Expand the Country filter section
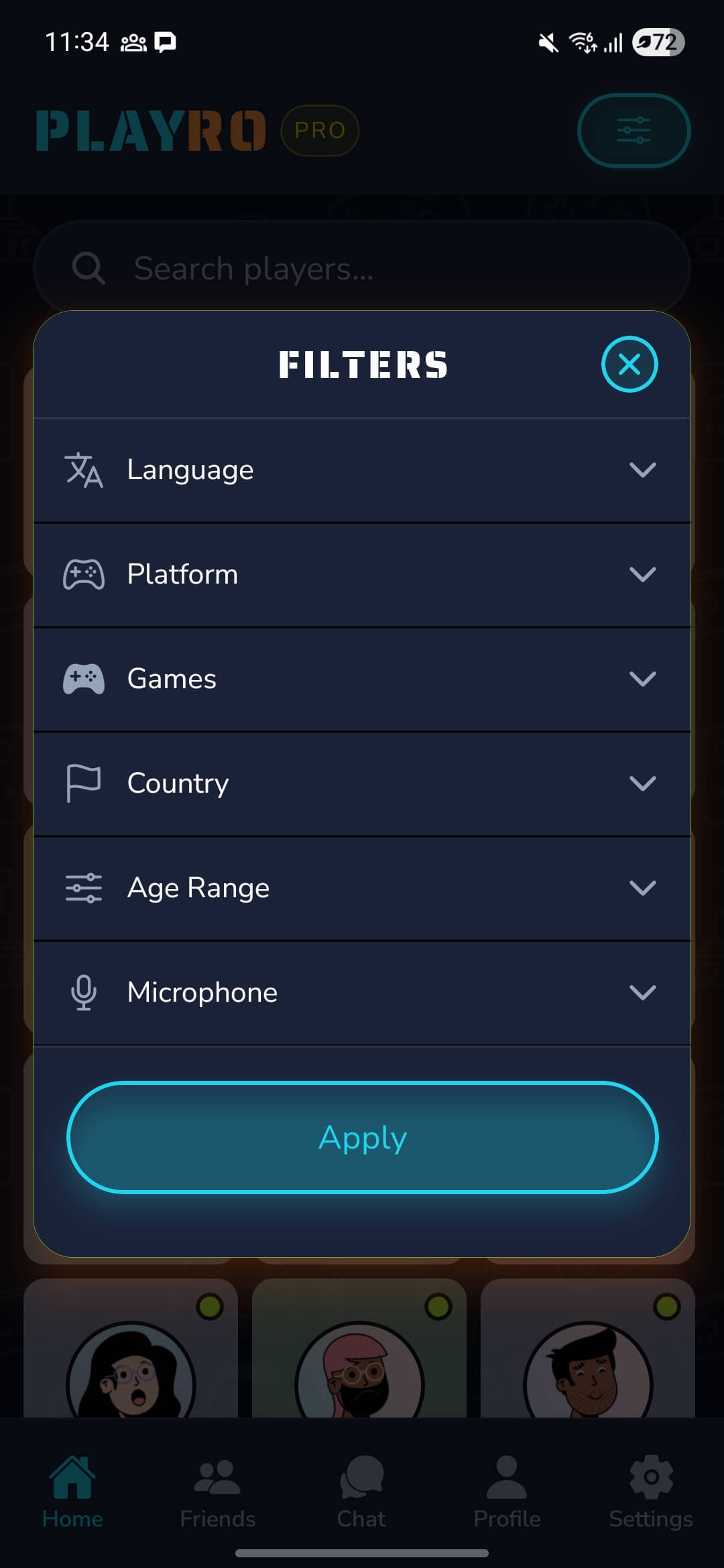 click(642, 783)
